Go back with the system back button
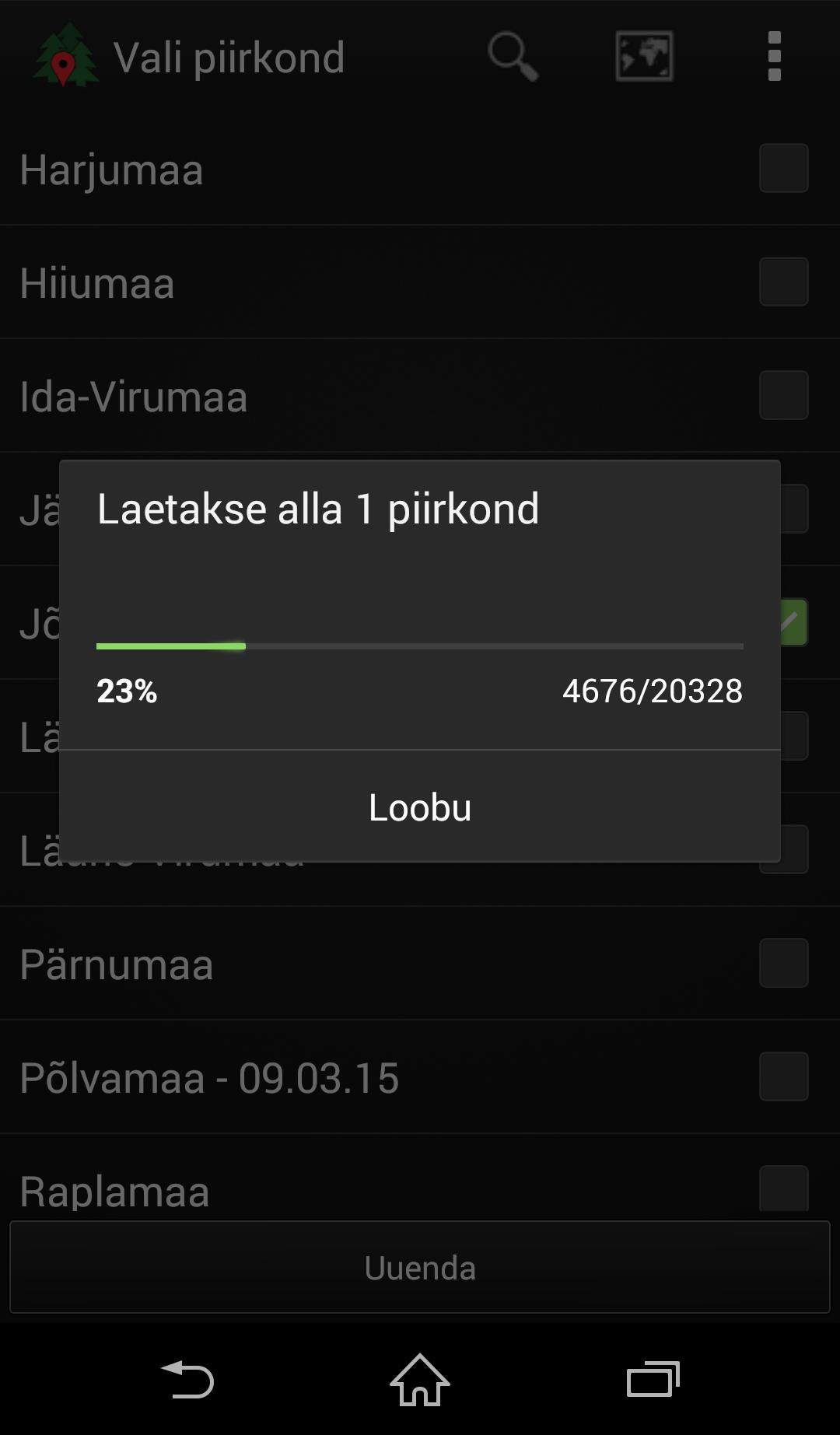Image resolution: width=840 pixels, height=1435 pixels. pos(187,1380)
